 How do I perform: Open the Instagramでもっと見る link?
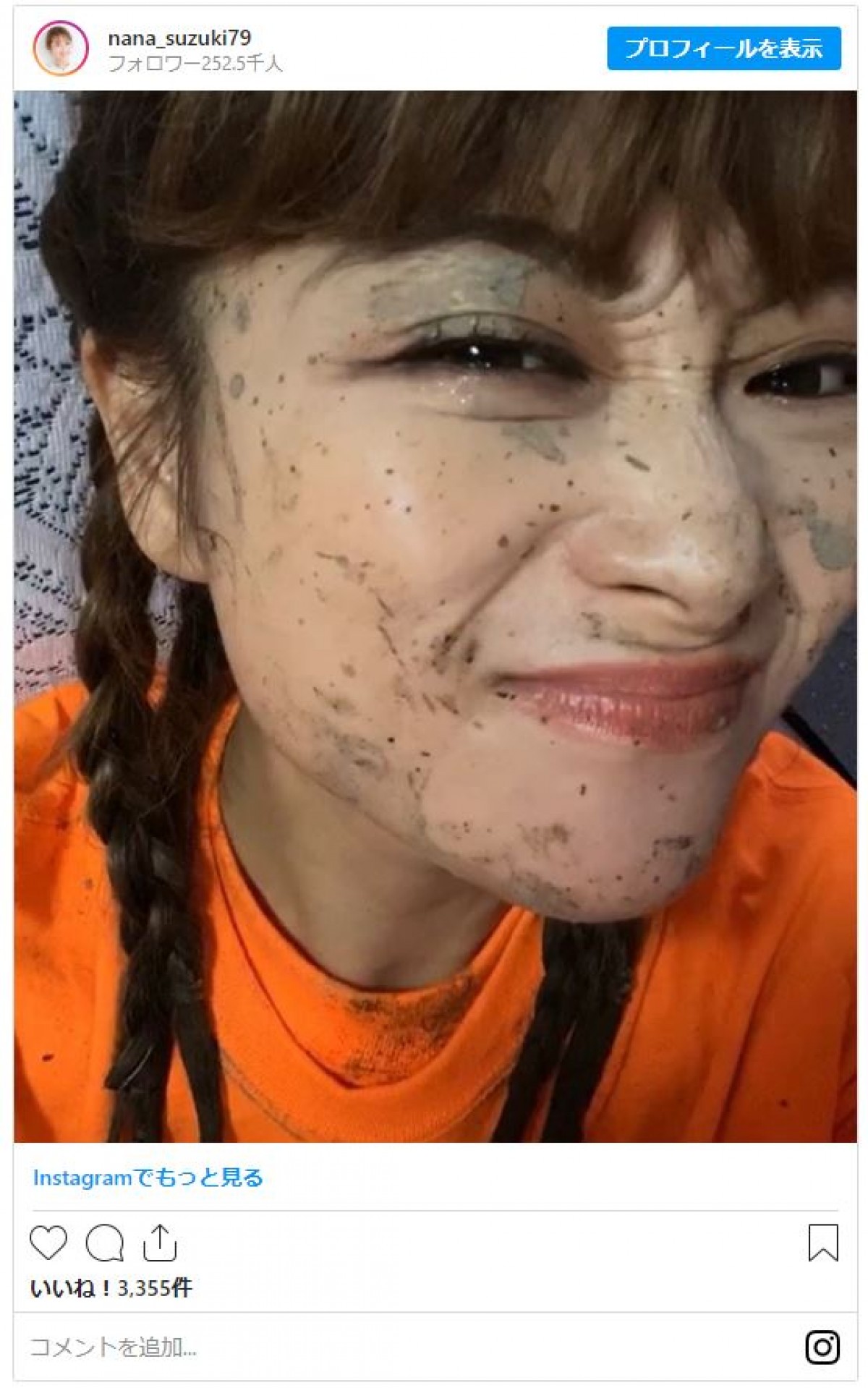(148, 1178)
